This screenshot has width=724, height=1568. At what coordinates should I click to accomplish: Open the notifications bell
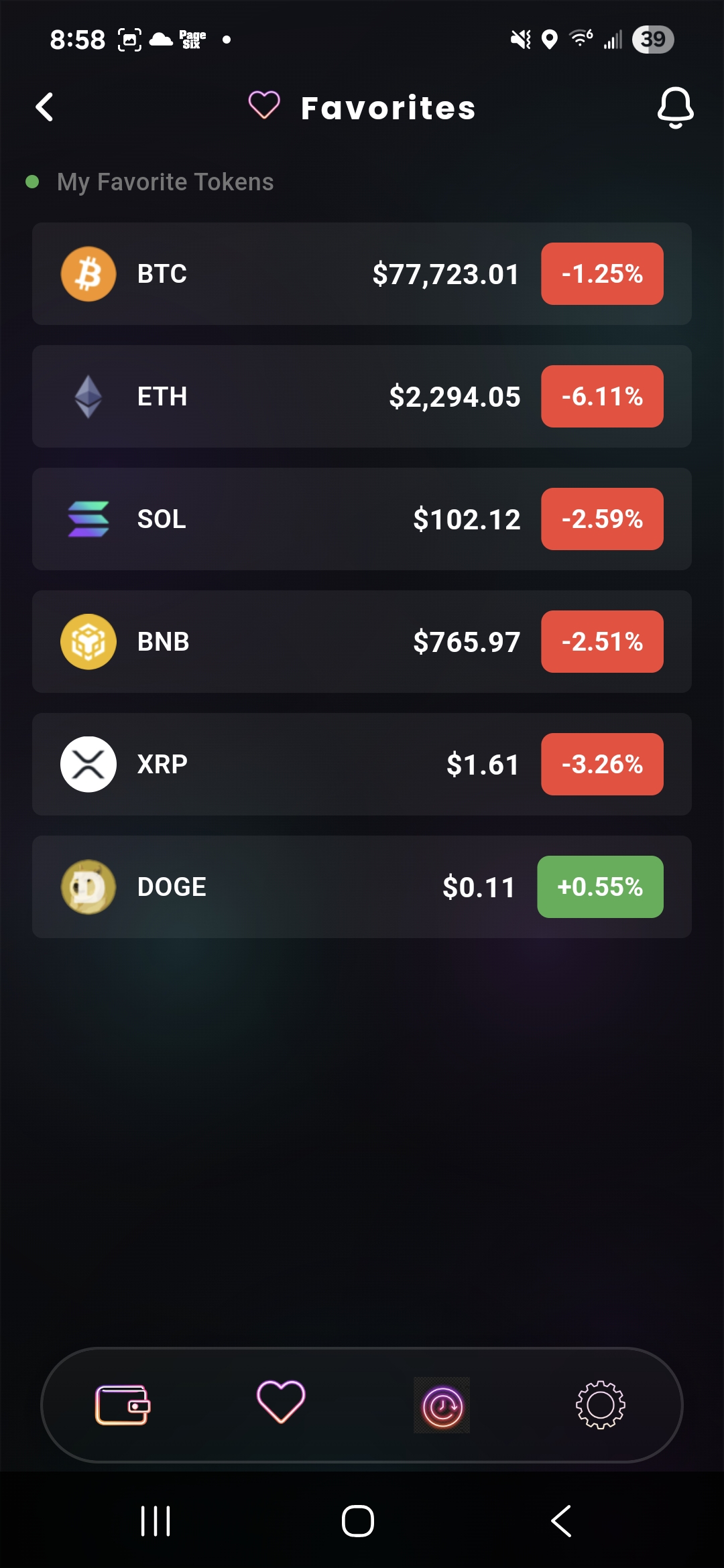point(675,107)
